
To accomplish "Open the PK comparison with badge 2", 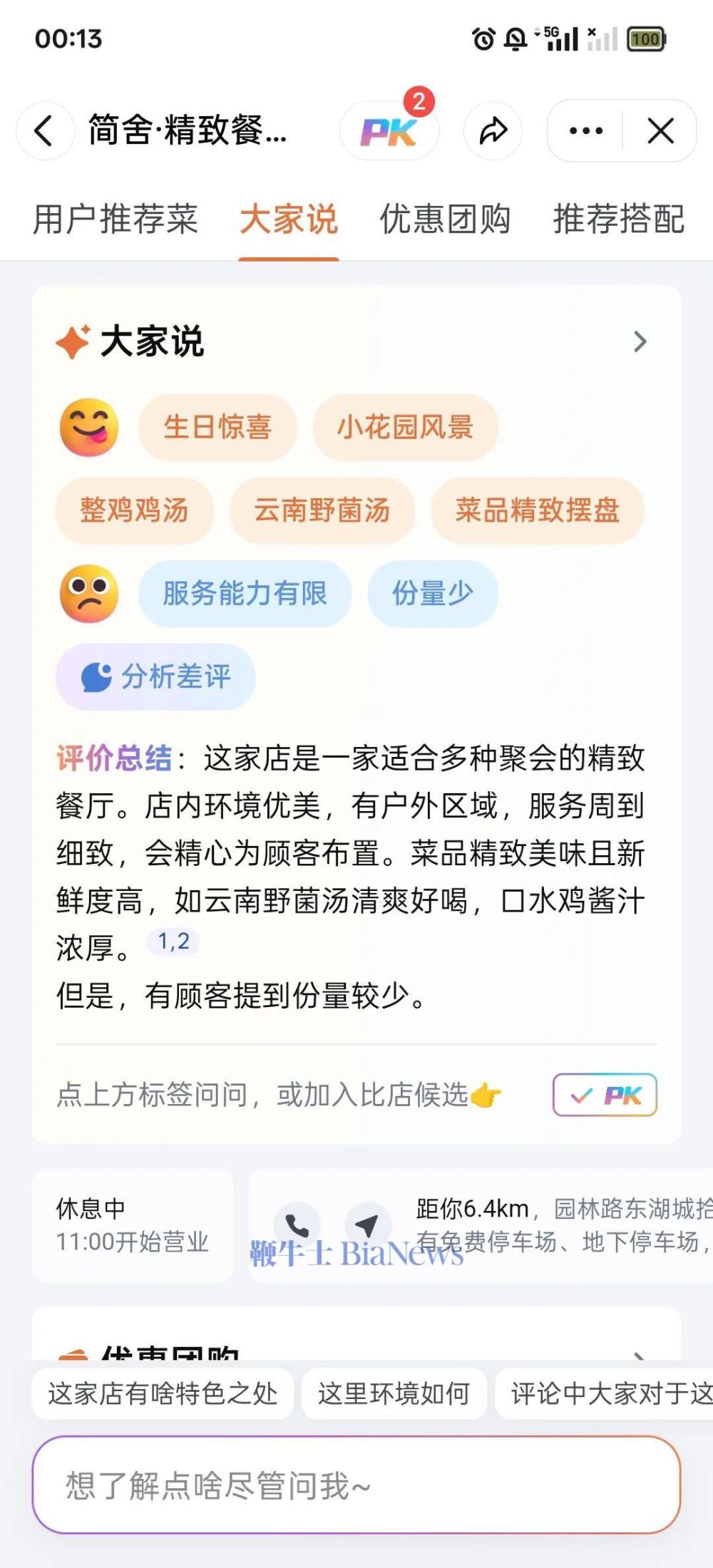I will tap(389, 131).
